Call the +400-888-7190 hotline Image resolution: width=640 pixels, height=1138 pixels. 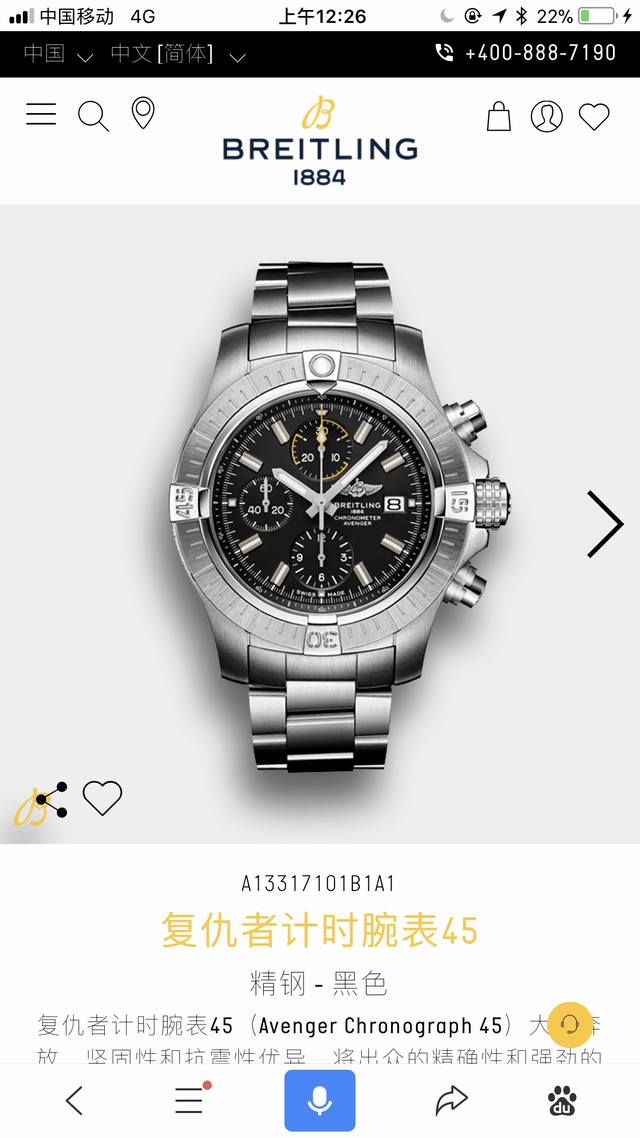point(526,53)
